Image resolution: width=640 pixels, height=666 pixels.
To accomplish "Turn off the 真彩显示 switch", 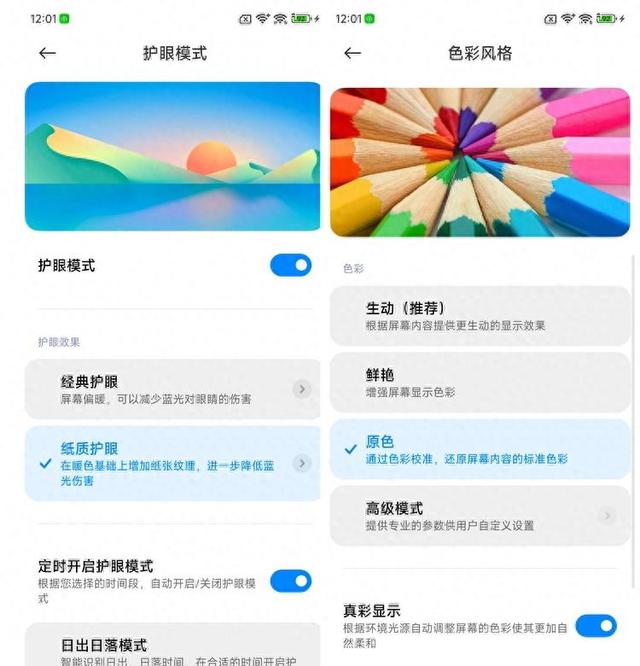I will click(x=596, y=626).
